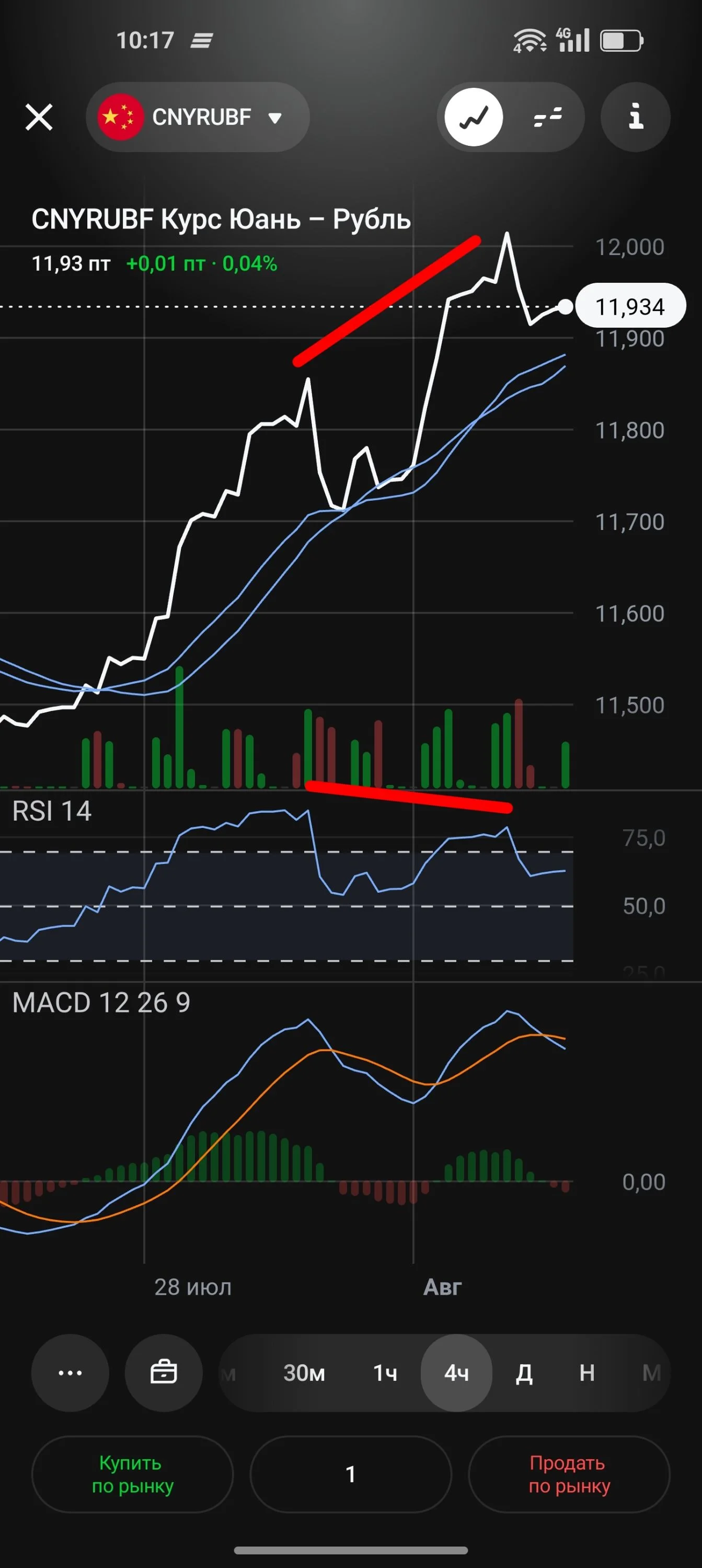Switch to the 1ч timeframe
Viewport: 702px width, 1568px height.
(x=385, y=1373)
